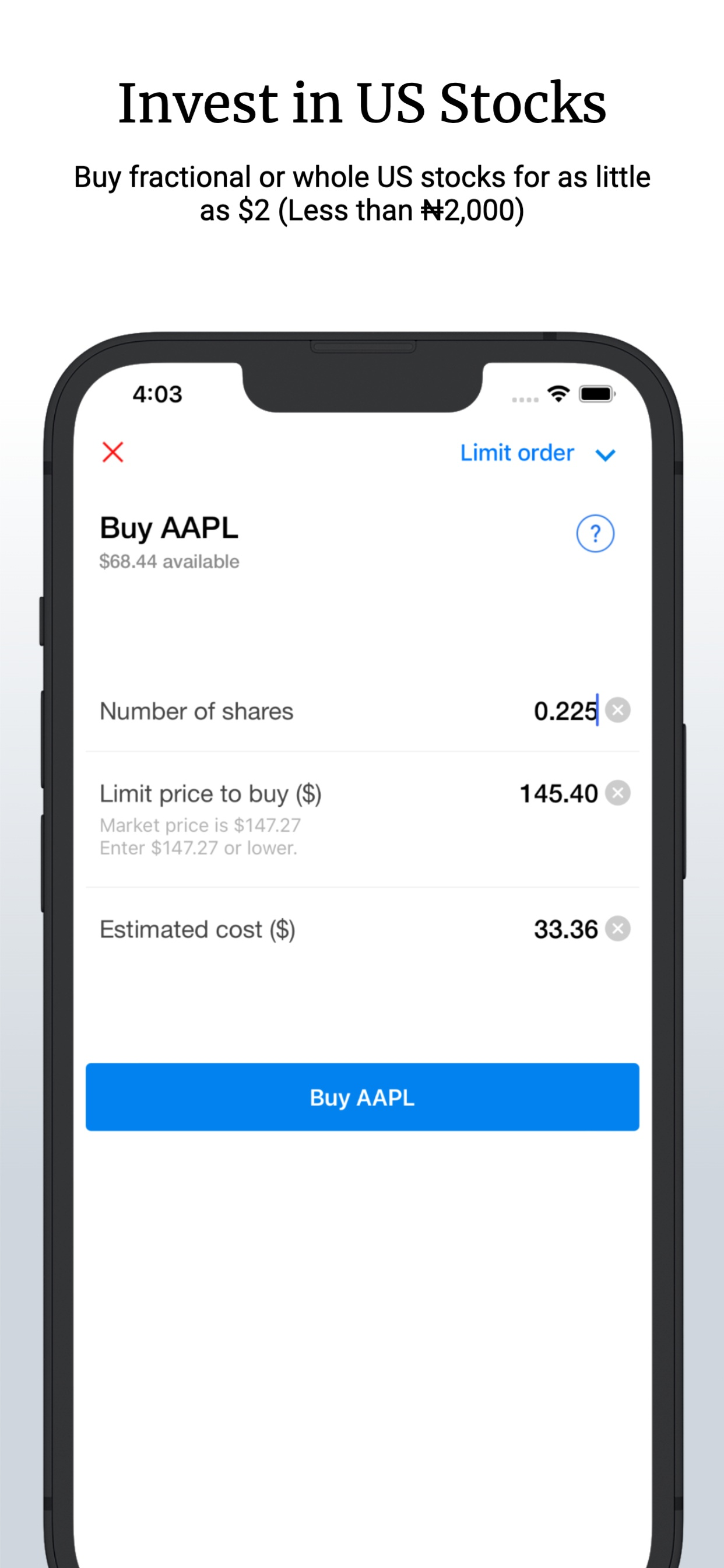Tap the Wi-Fi indicator in the status bar
Viewport: 724px width, 1568px height.
pyautogui.click(x=558, y=394)
